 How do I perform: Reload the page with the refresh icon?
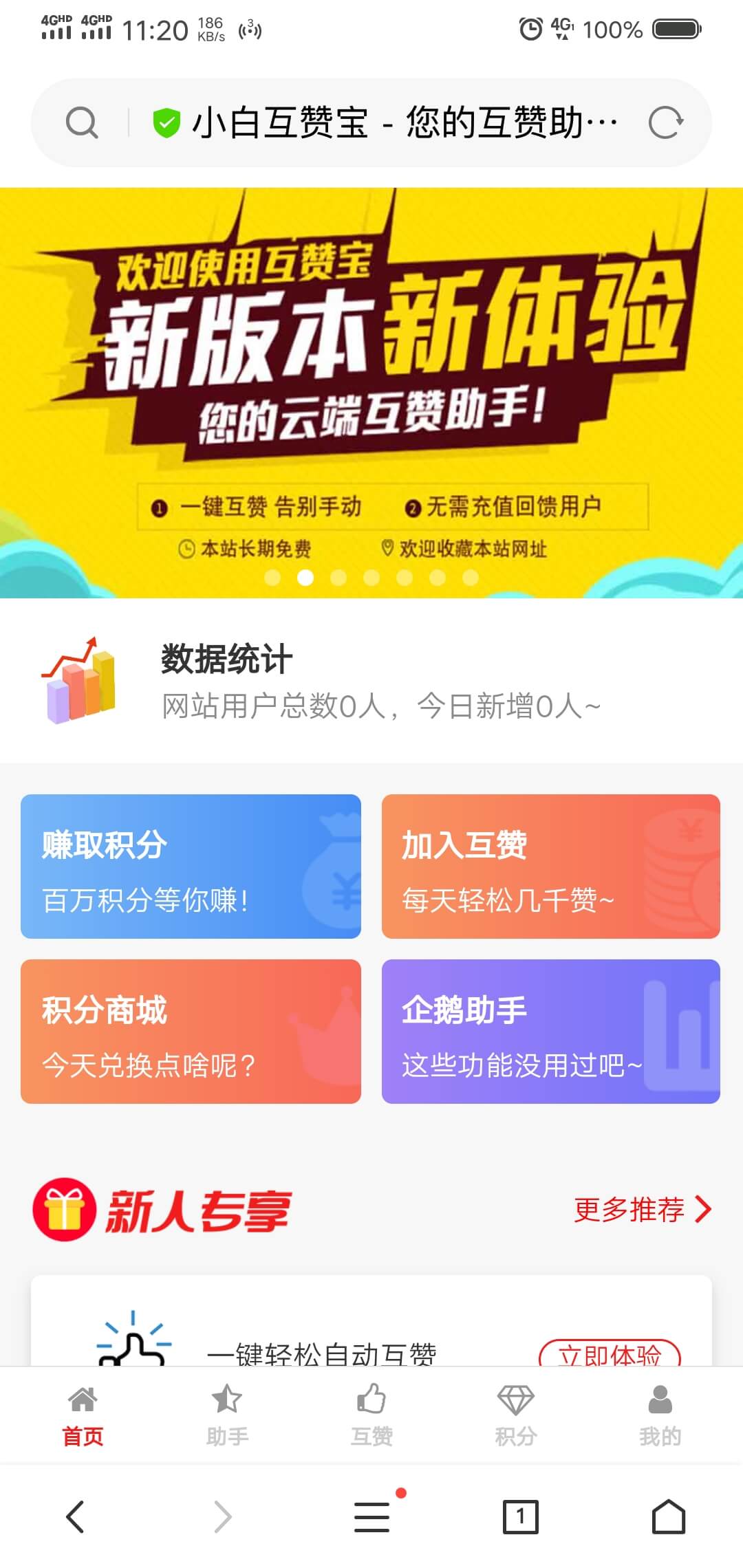[x=665, y=123]
